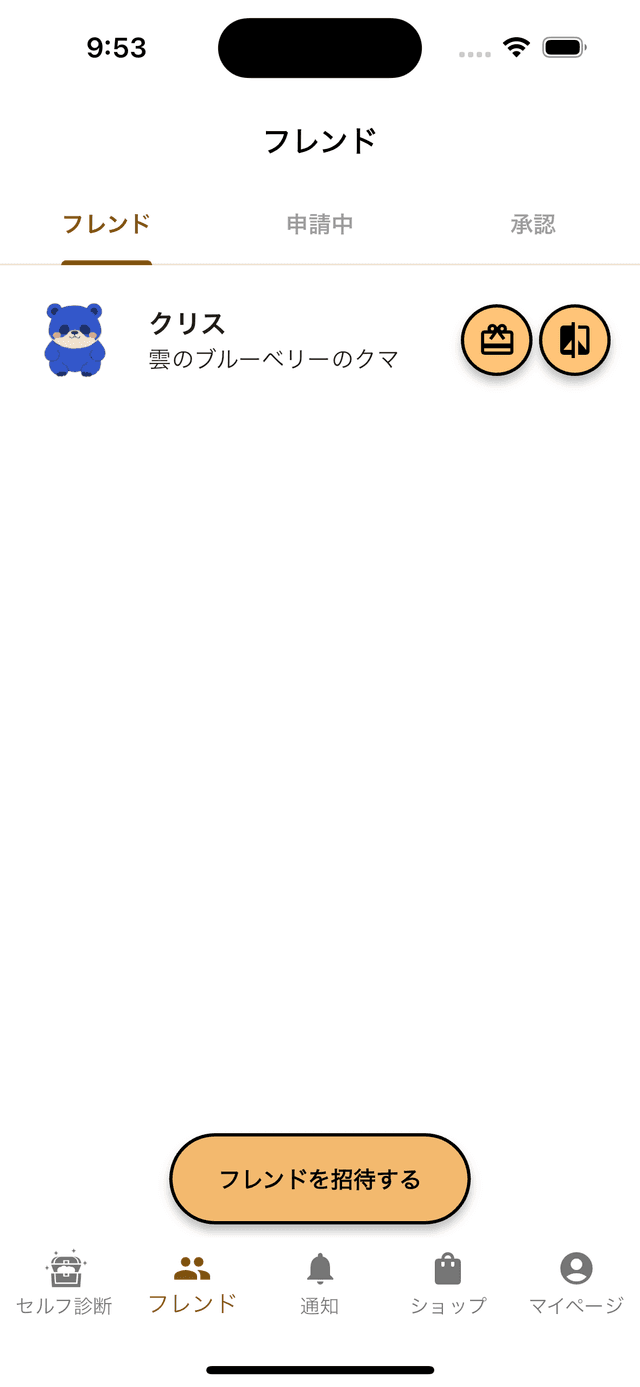The width and height of the screenshot is (640, 1387).
Task: Open the ショップ tab
Action: 448,1284
